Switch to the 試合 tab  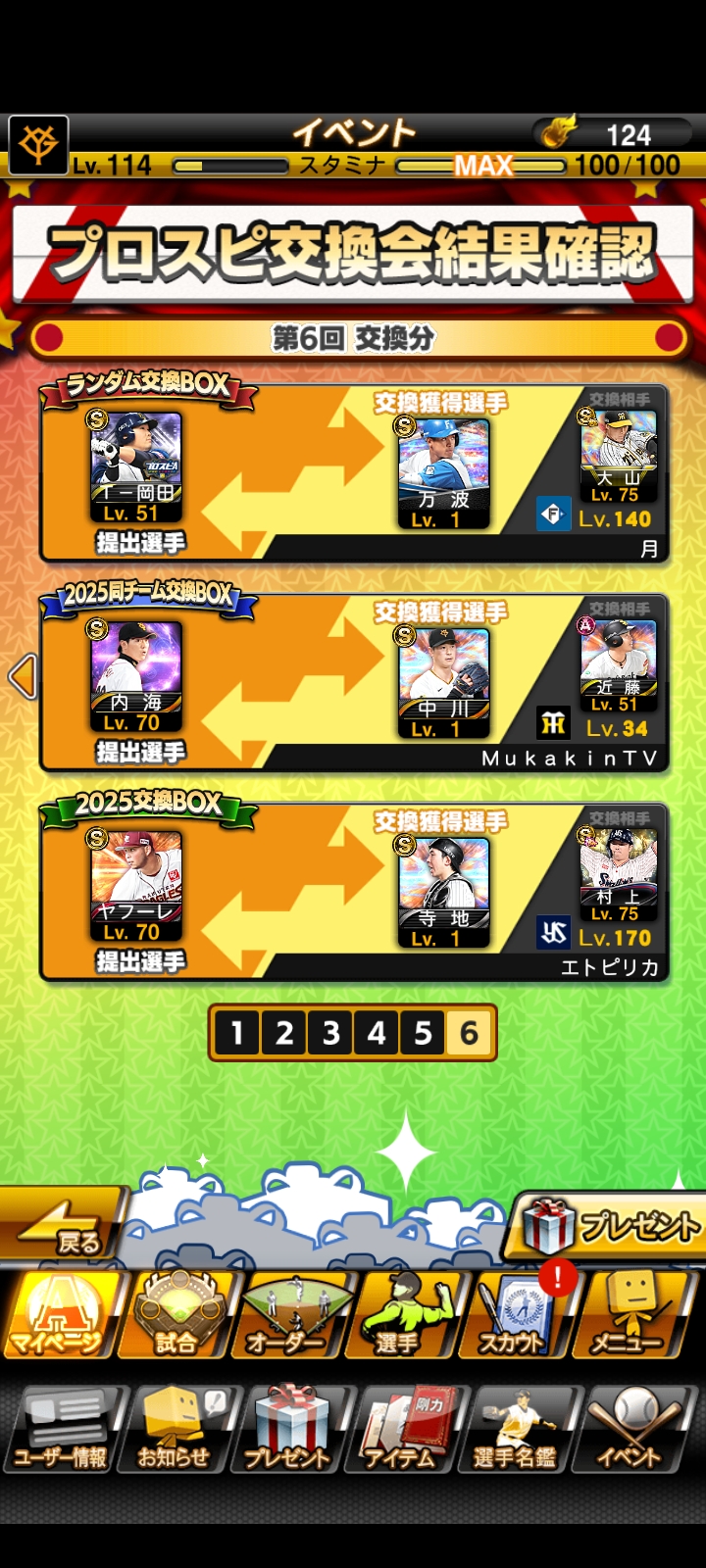(176, 1315)
